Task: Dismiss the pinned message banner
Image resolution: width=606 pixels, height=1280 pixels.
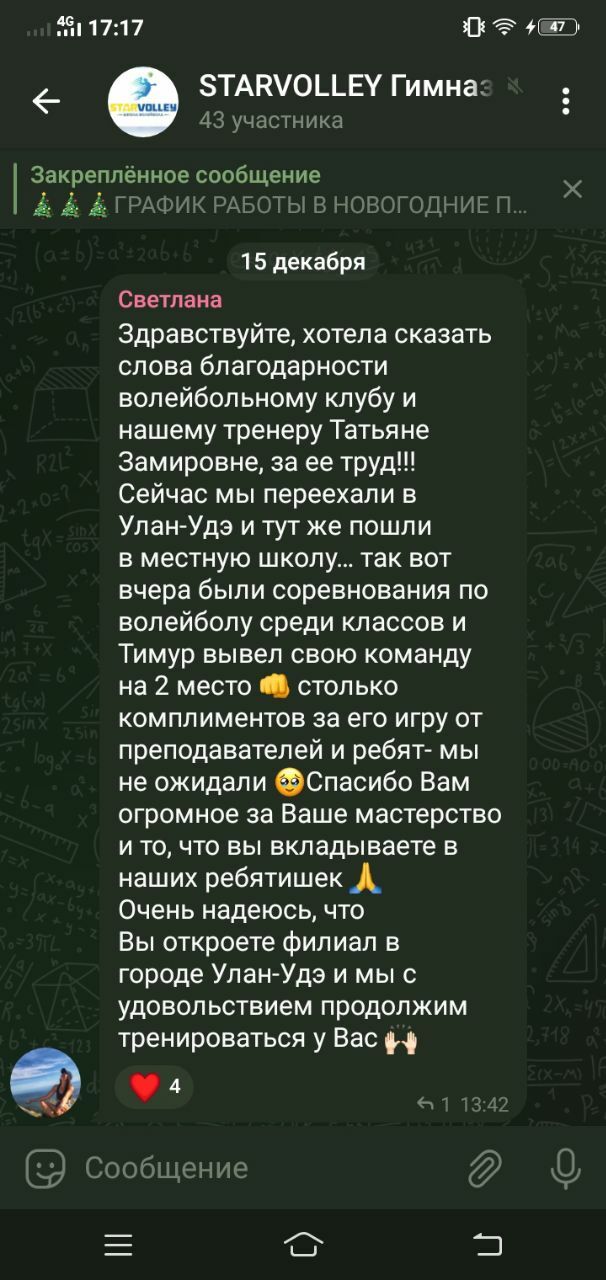Action: coord(572,189)
